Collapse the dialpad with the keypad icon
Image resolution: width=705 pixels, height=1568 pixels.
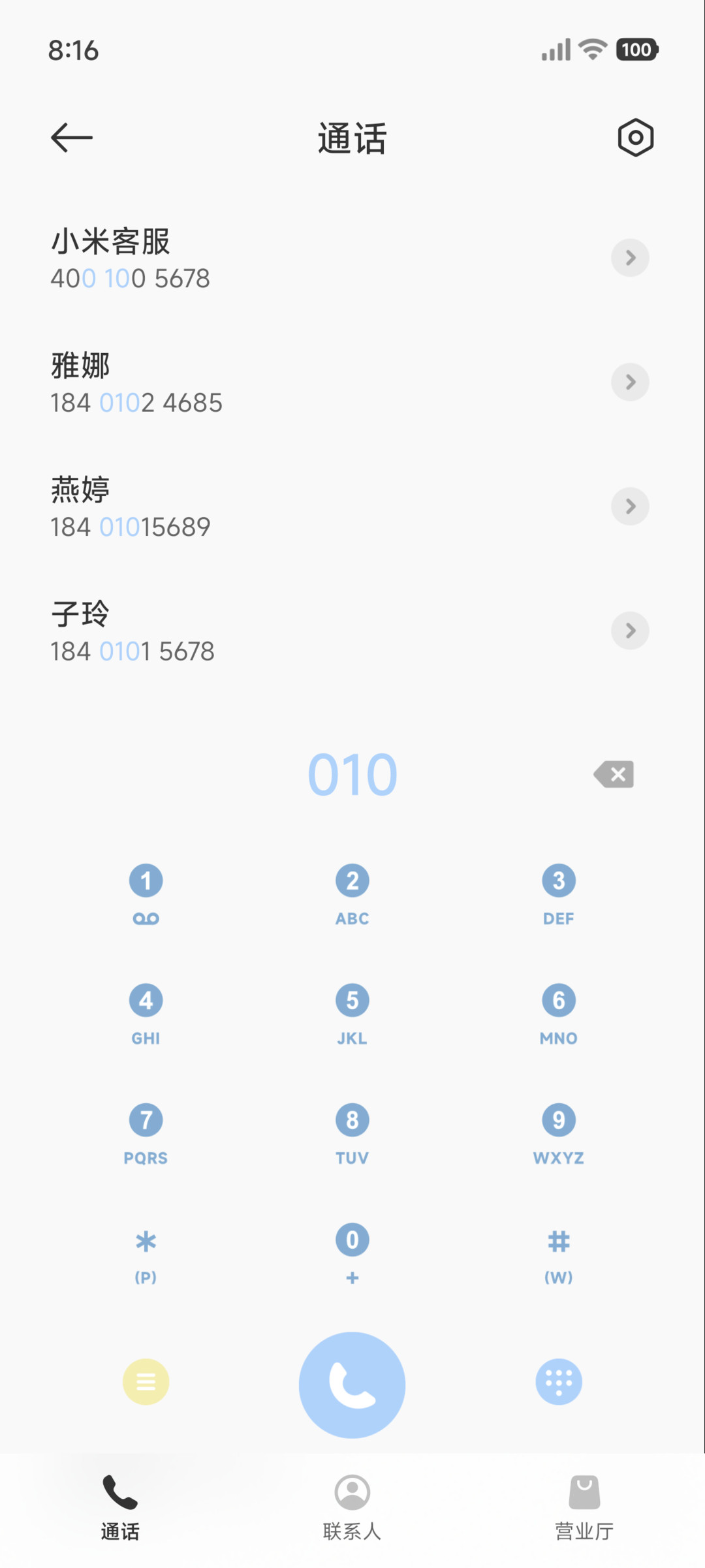(x=559, y=1382)
